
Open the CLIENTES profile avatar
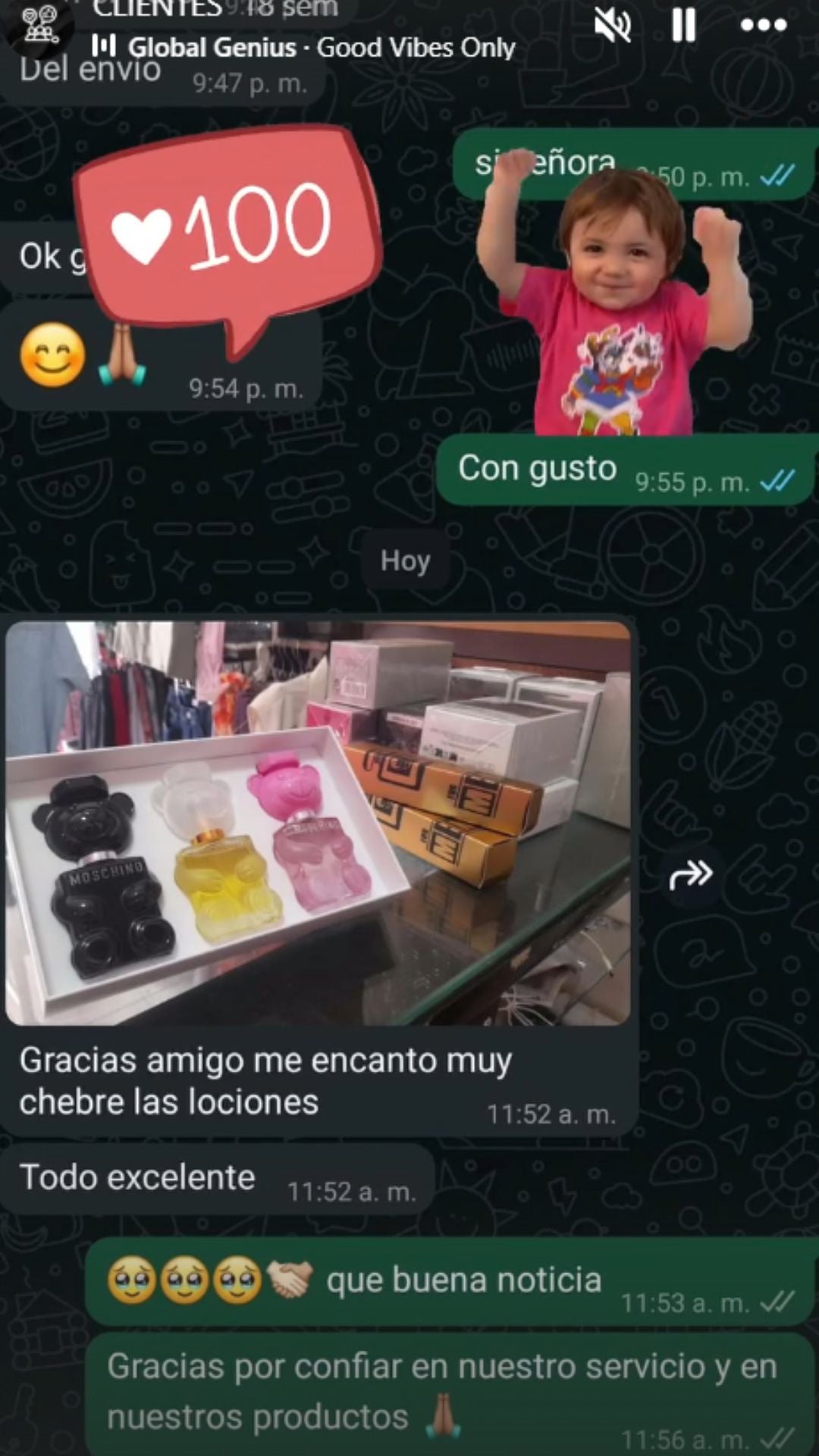pyautogui.click(x=38, y=24)
